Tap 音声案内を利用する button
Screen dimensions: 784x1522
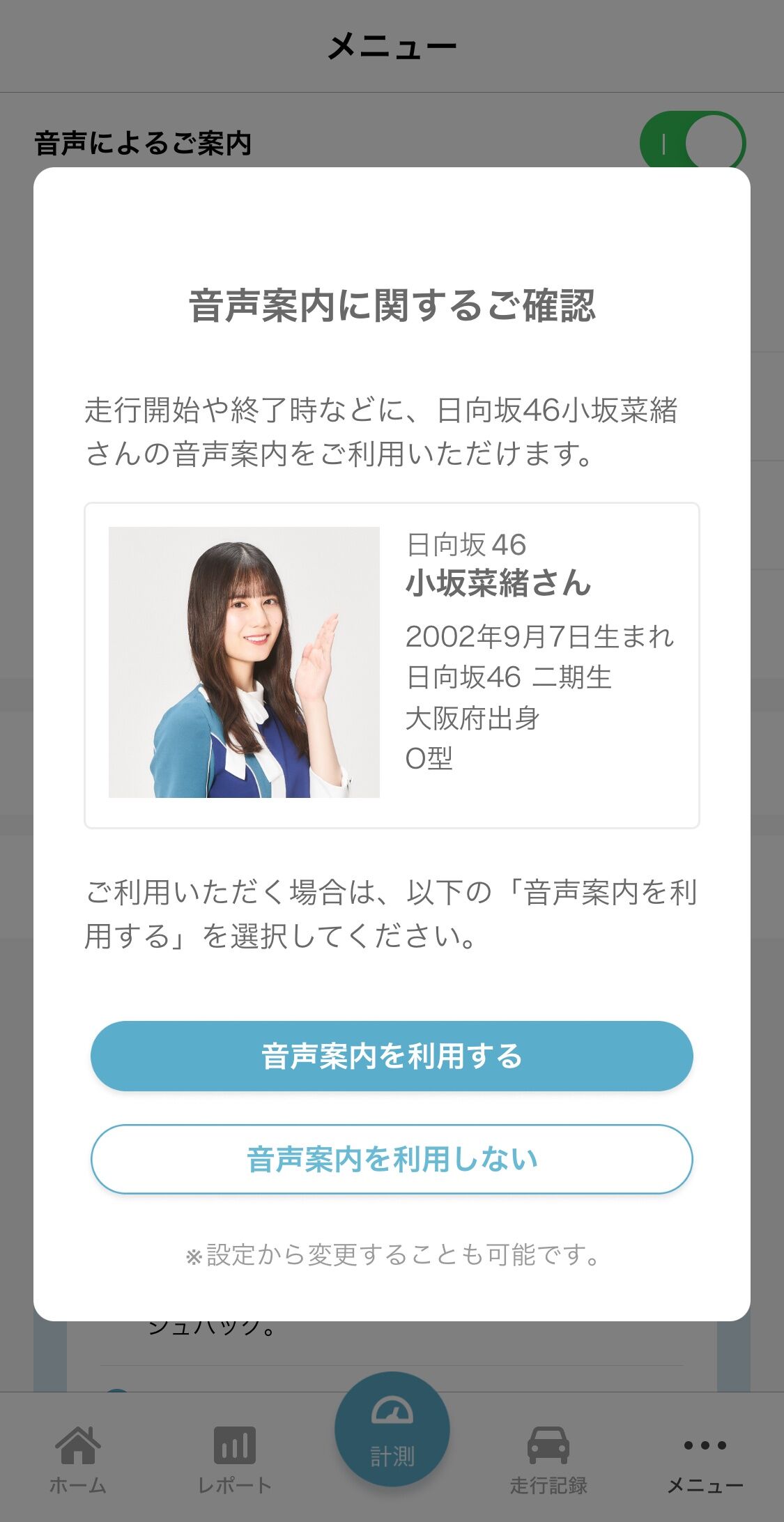392,1056
